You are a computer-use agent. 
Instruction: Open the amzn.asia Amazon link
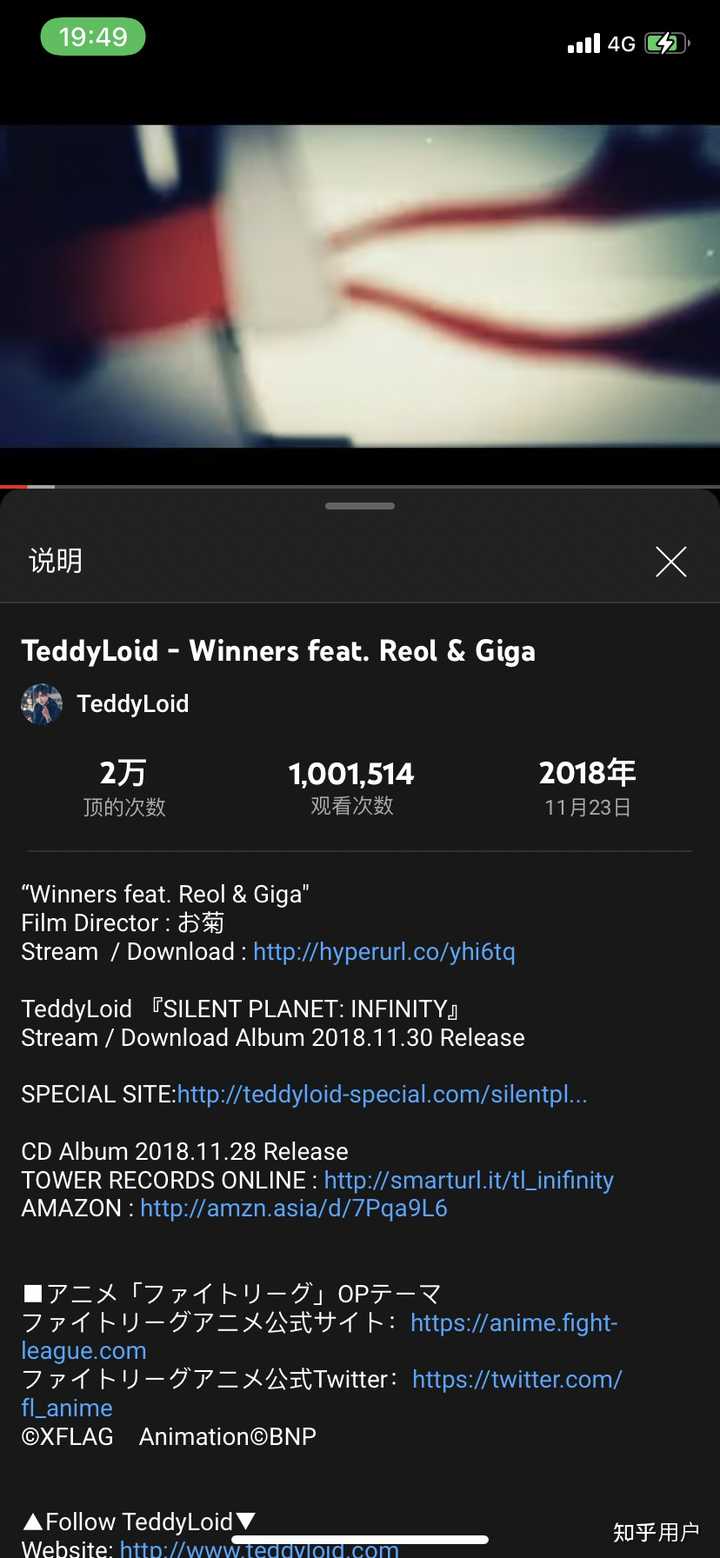pos(294,1208)
